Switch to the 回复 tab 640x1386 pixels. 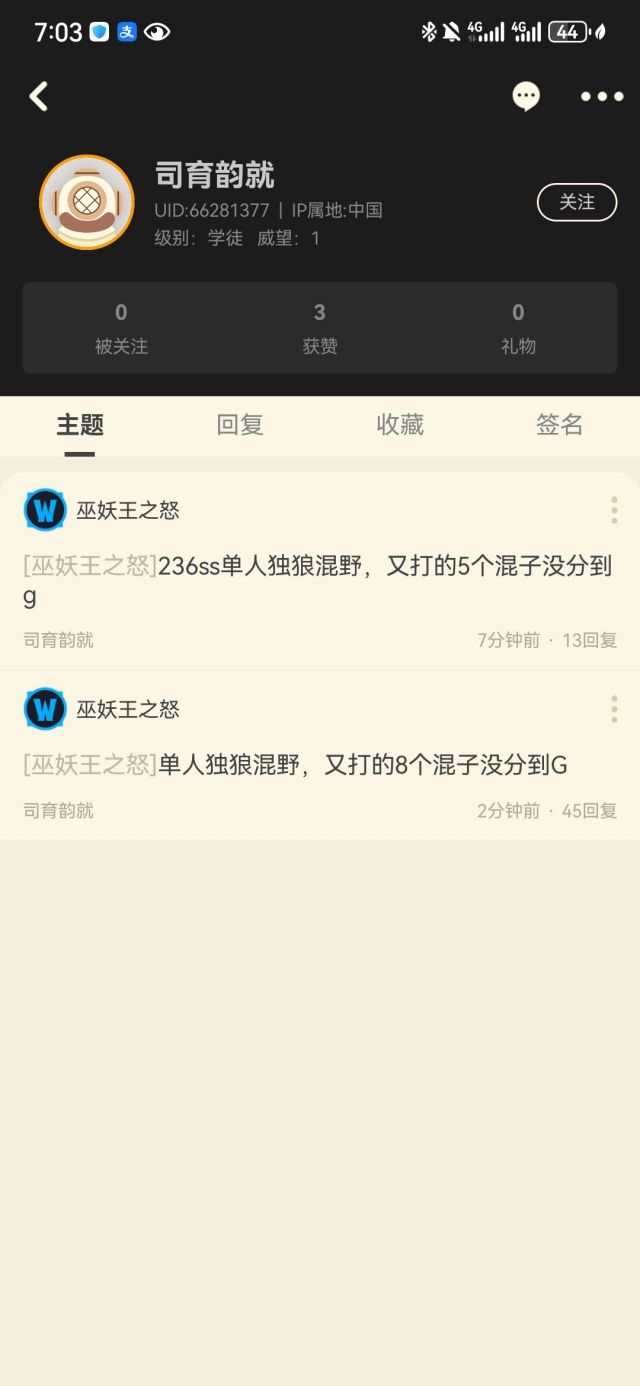(x=240, y=425)
